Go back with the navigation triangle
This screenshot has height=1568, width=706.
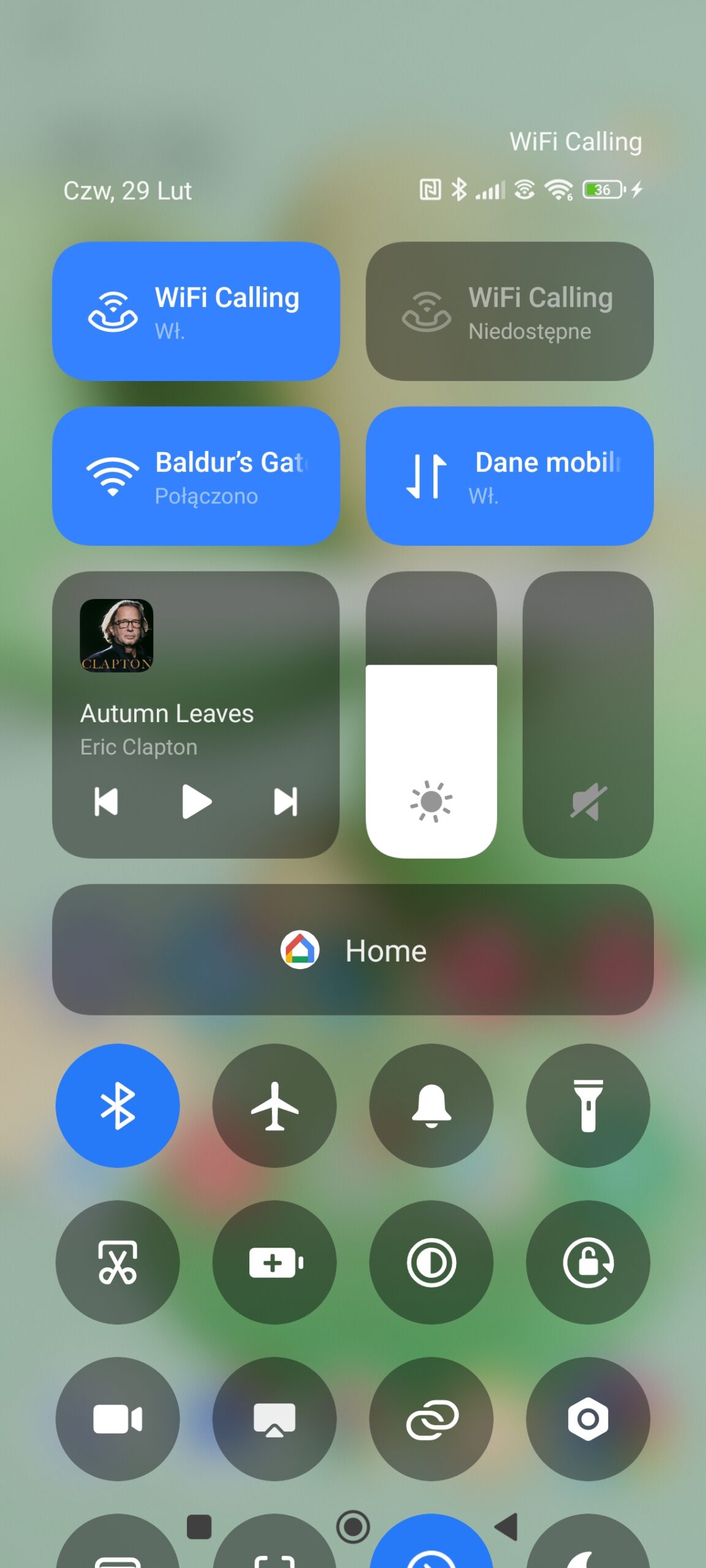coord(507,1527)
